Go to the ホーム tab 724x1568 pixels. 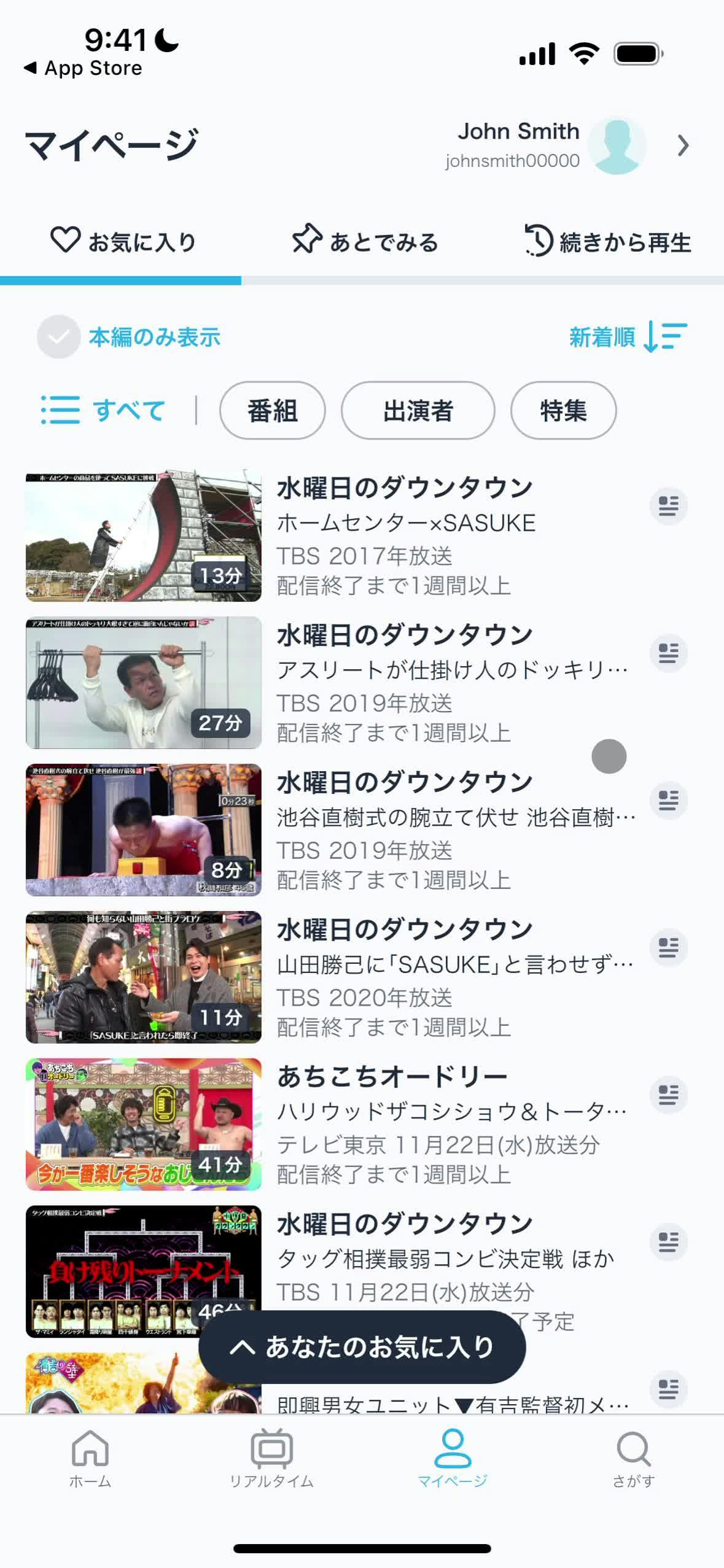[90, 1456]
